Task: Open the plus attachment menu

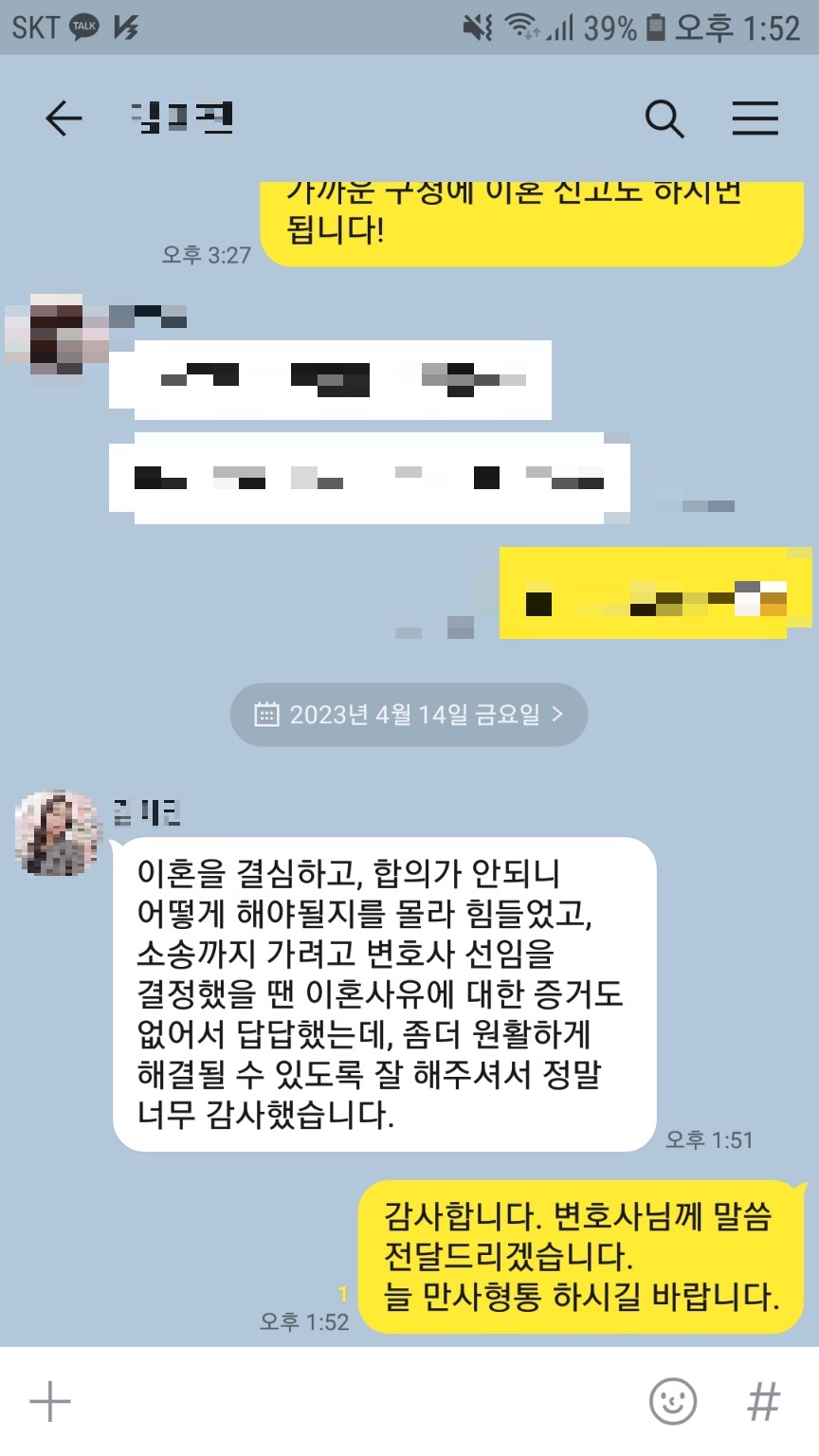Action: [x=50, y=1401]
